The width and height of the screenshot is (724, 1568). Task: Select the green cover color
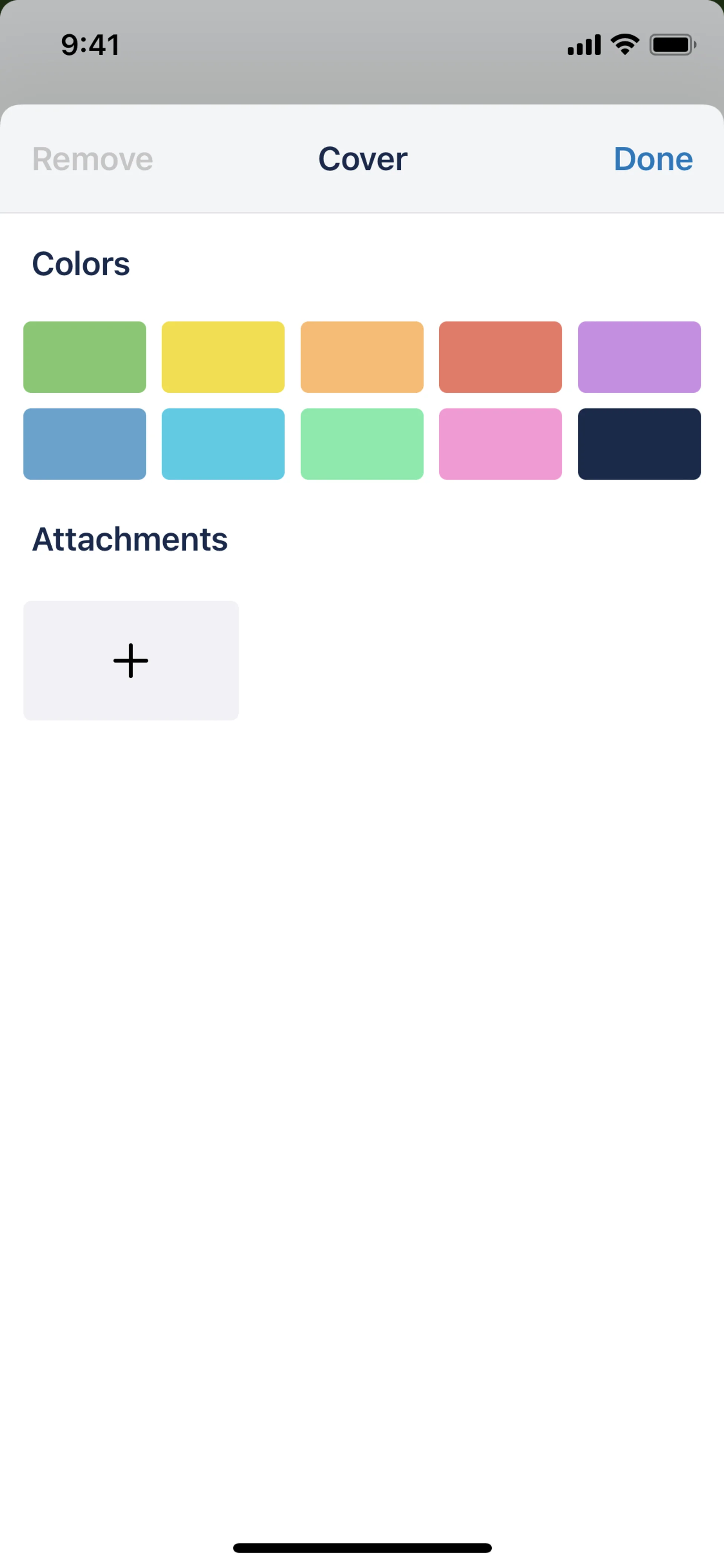[84, 357]
